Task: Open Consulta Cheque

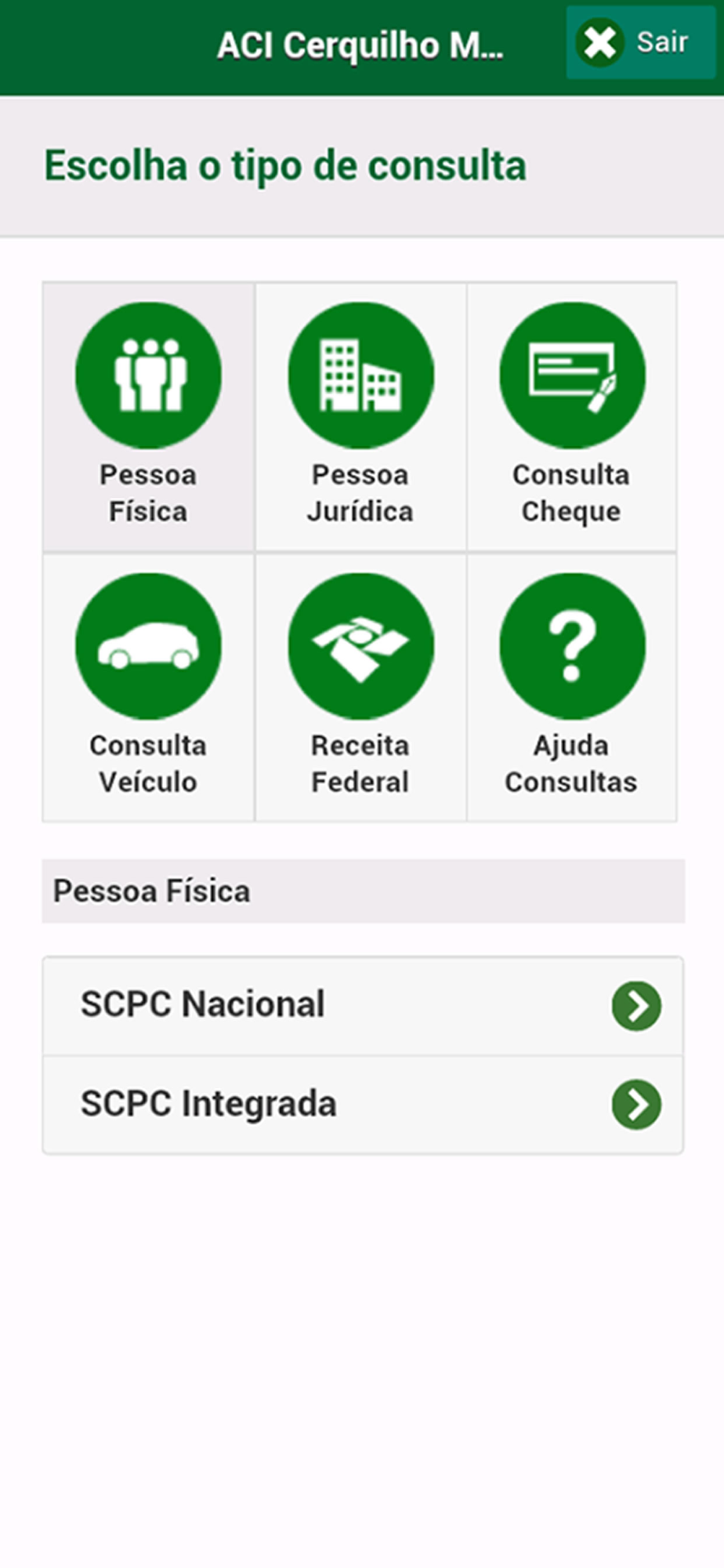Action: [x=572, y=416]
